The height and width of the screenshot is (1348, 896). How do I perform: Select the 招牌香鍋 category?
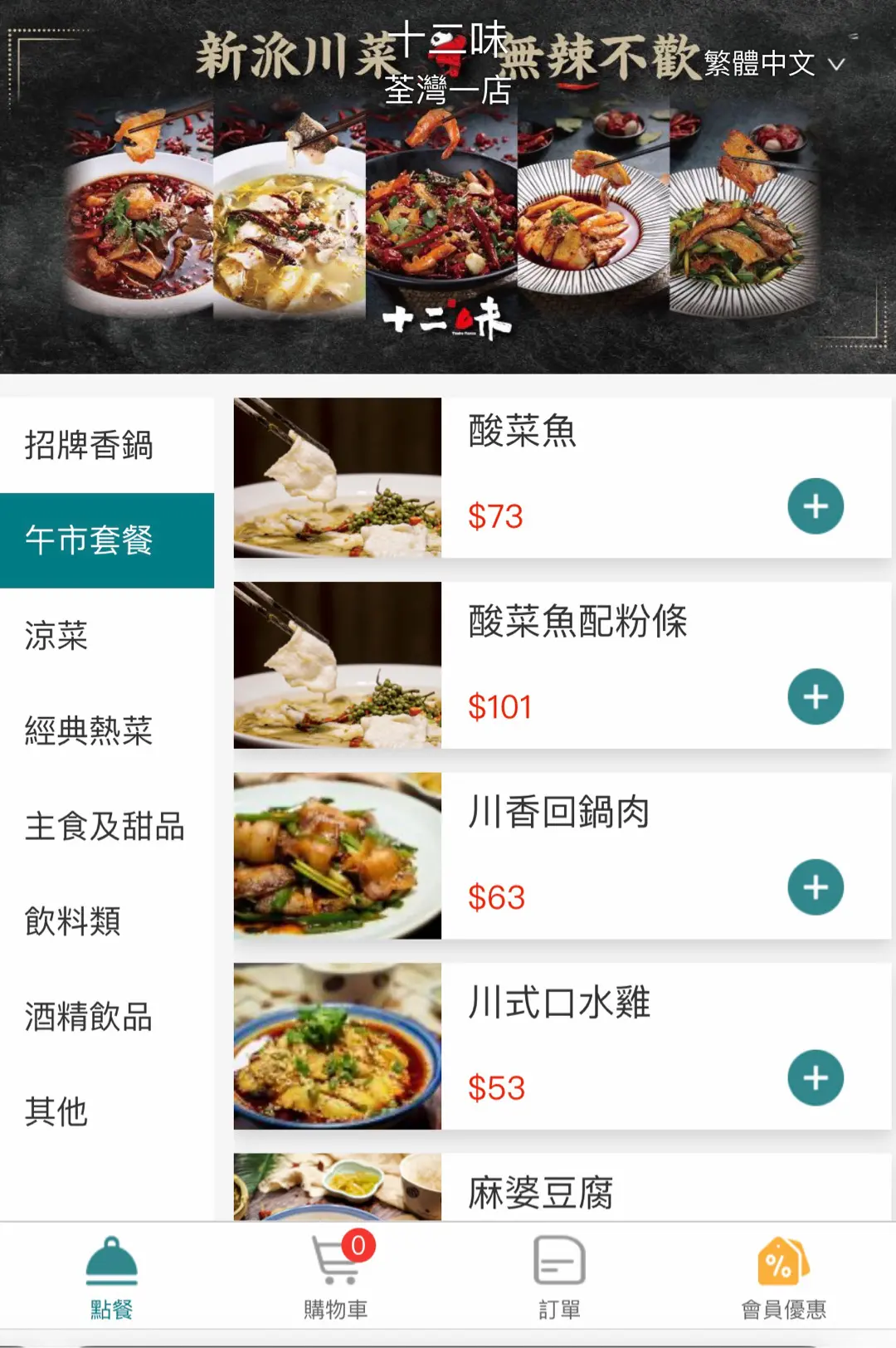tap(90, 445)
